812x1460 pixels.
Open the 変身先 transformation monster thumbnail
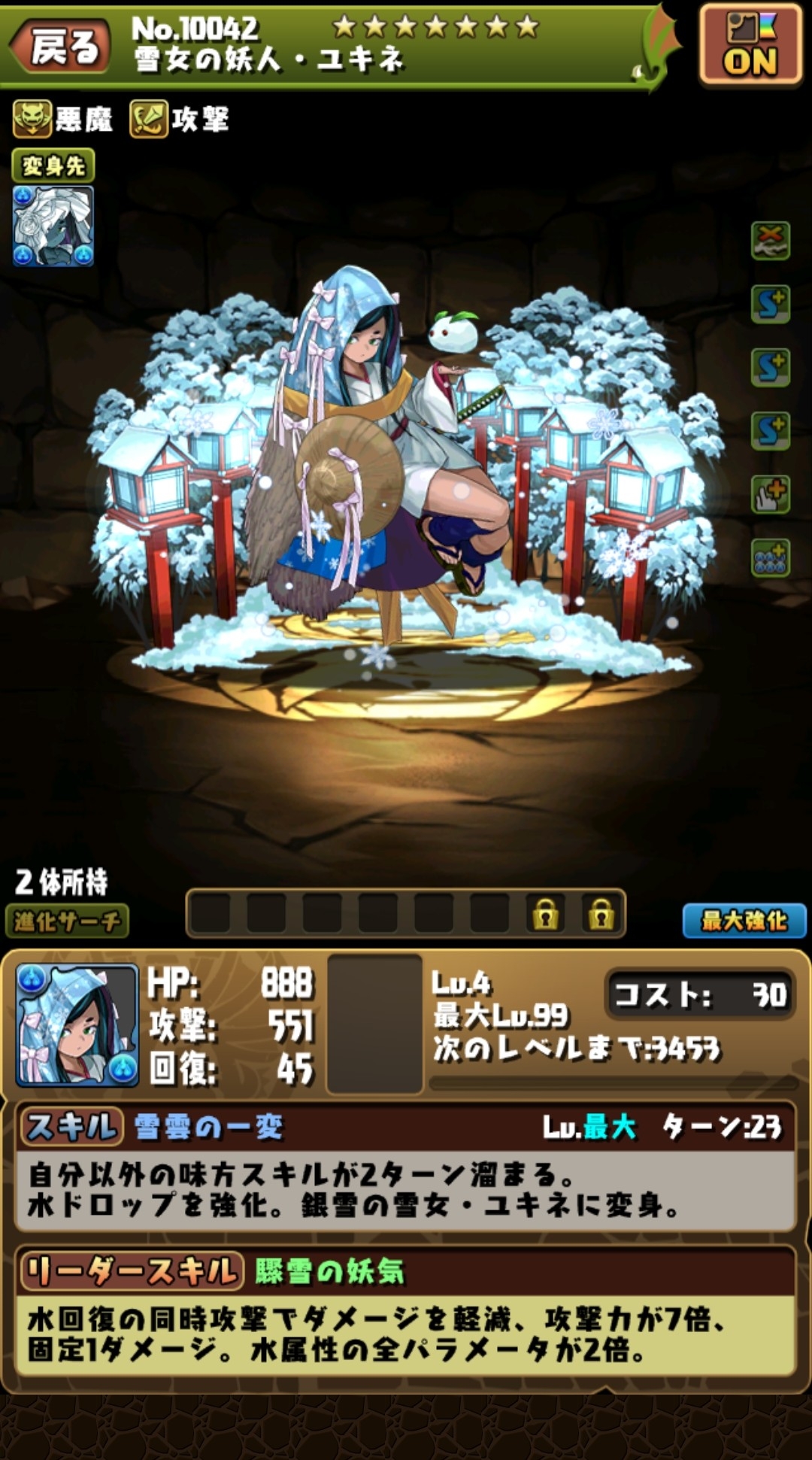click(x=53, y=226)
